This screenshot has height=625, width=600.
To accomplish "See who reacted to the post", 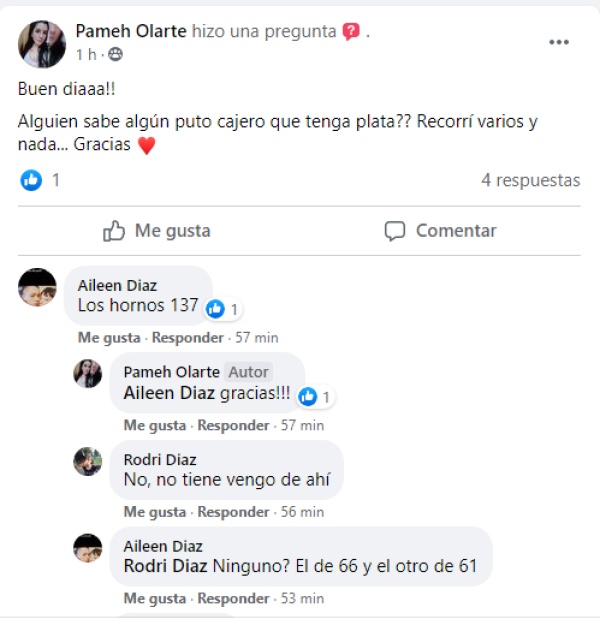I will [40, 181].
